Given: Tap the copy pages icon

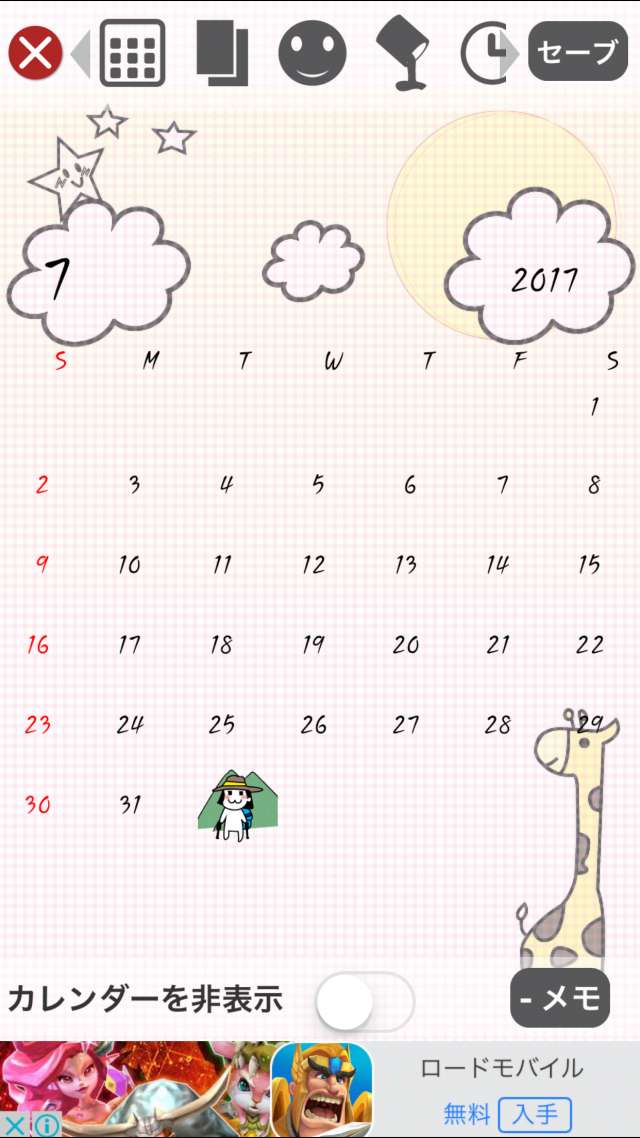Looking at the screenshot, I should (x=222, y=53).
